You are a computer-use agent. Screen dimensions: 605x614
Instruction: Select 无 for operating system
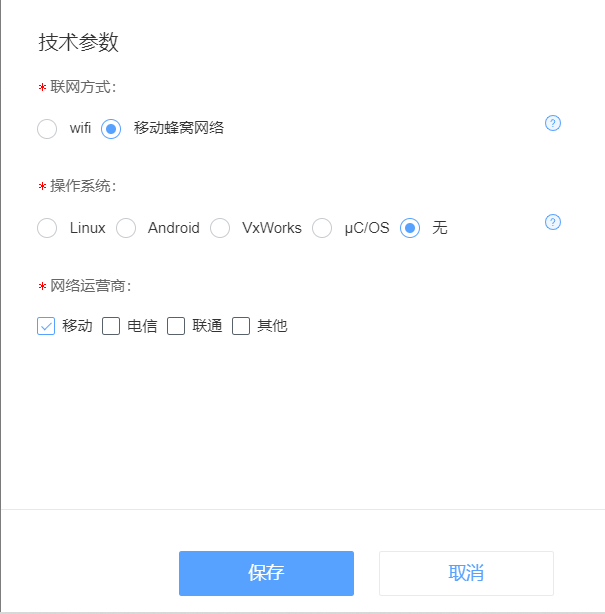[x=410, y=228]
